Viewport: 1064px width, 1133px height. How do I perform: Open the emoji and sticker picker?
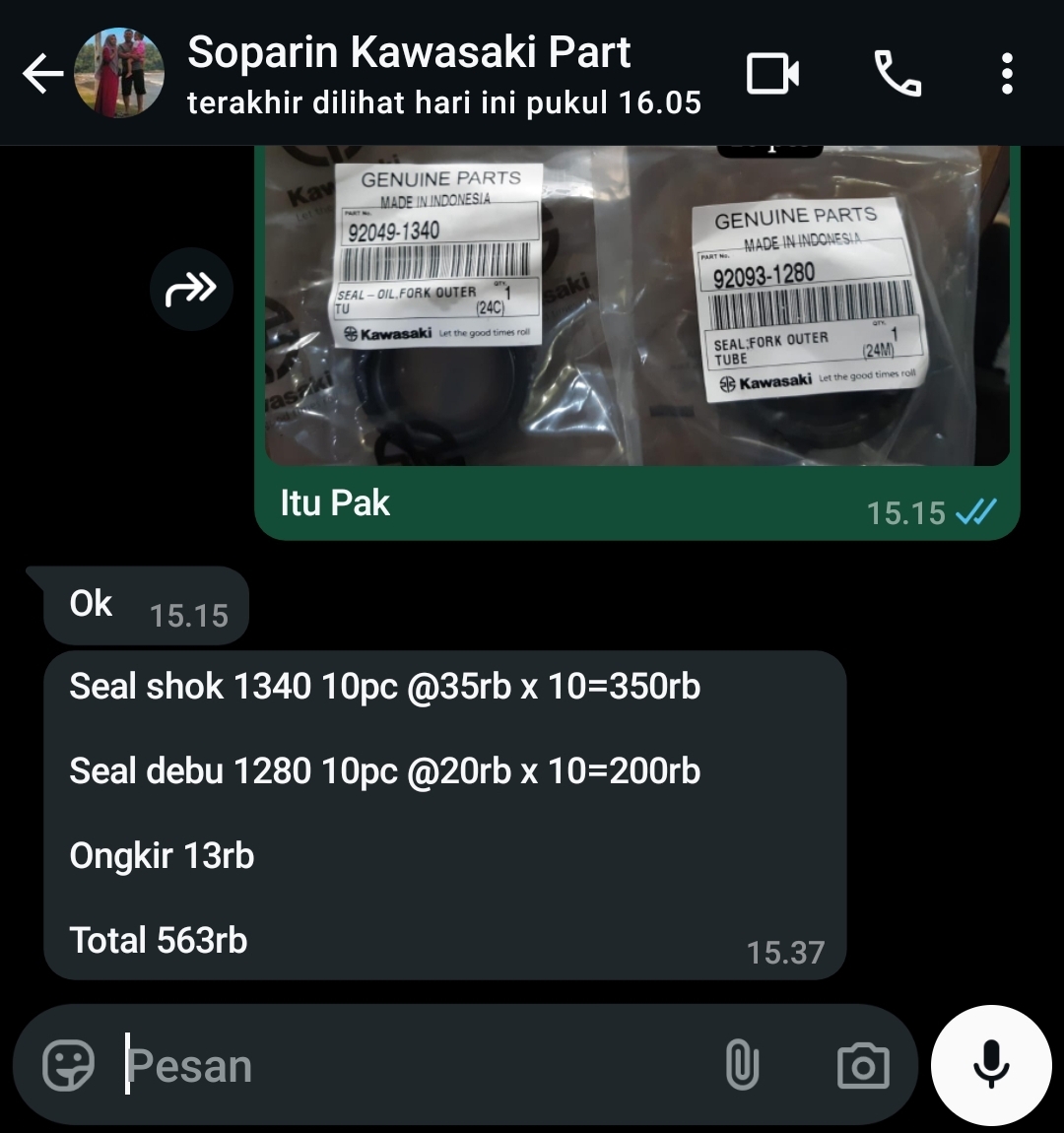pyautogui.click(x=68, y=1065)
